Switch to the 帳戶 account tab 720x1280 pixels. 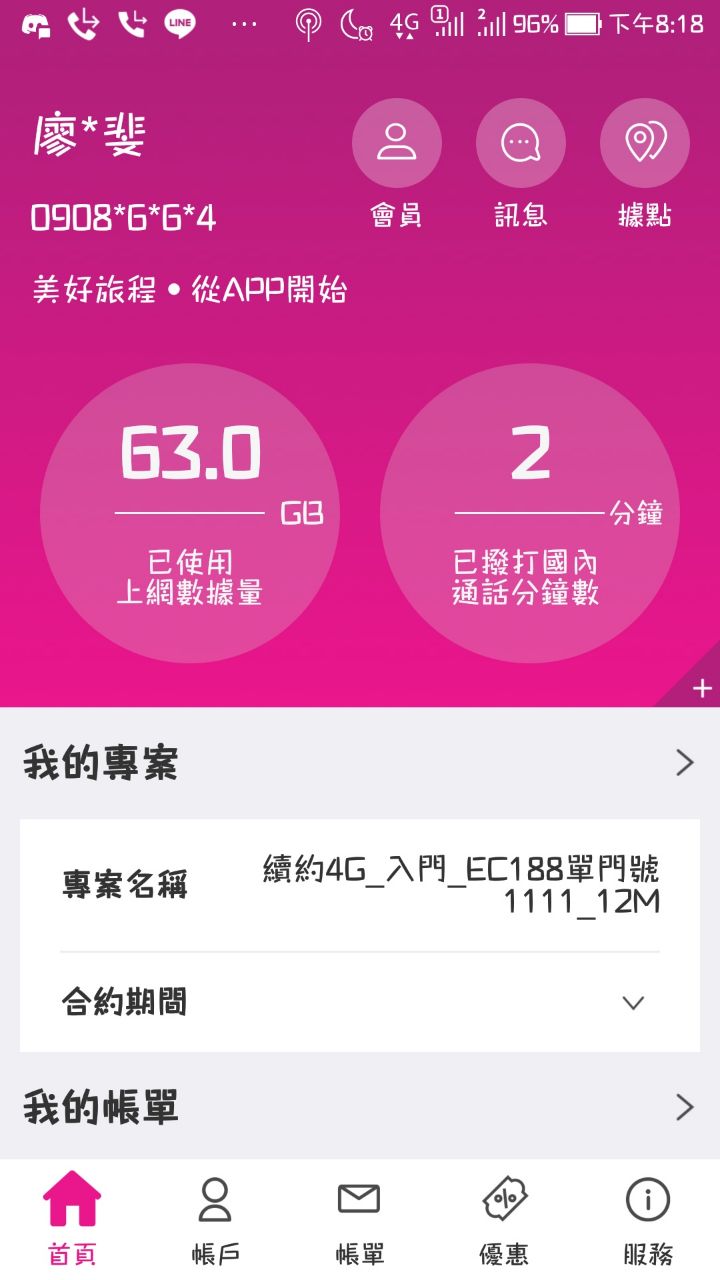pyautogui.click(x=215, y=1219)
